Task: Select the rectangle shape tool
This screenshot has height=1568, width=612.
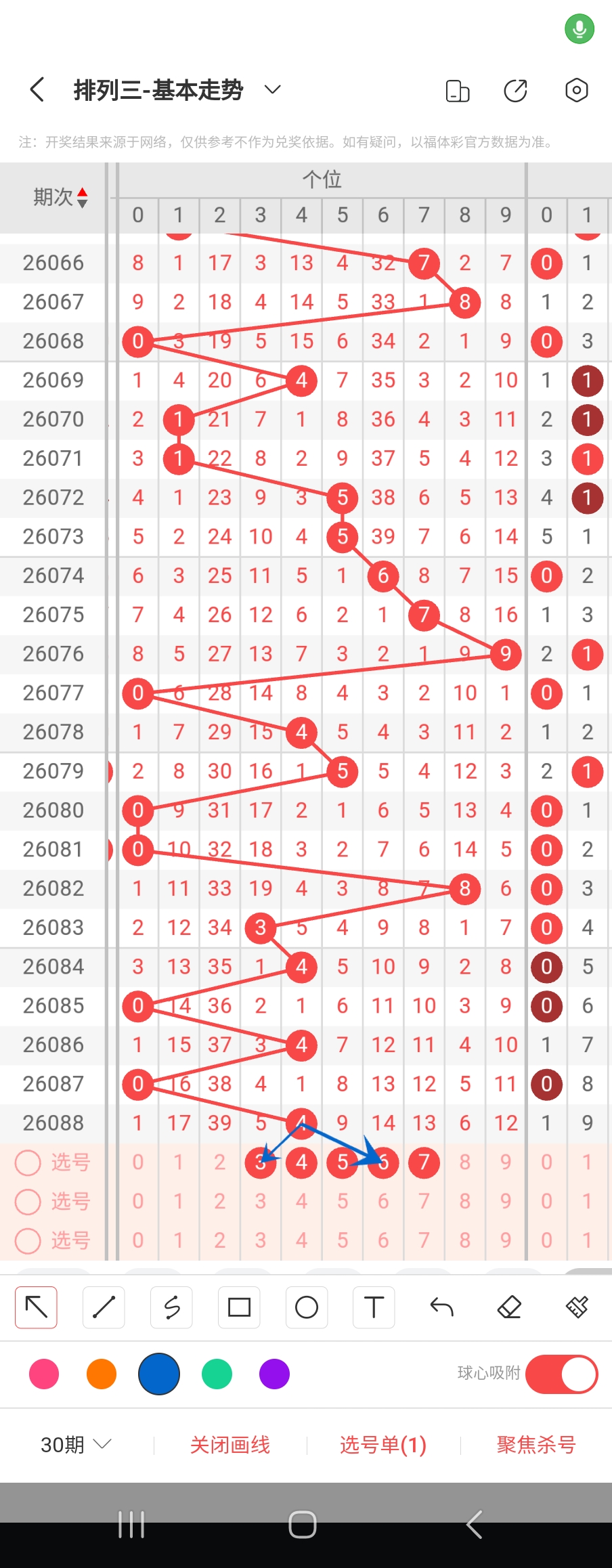Action: 239,1307
